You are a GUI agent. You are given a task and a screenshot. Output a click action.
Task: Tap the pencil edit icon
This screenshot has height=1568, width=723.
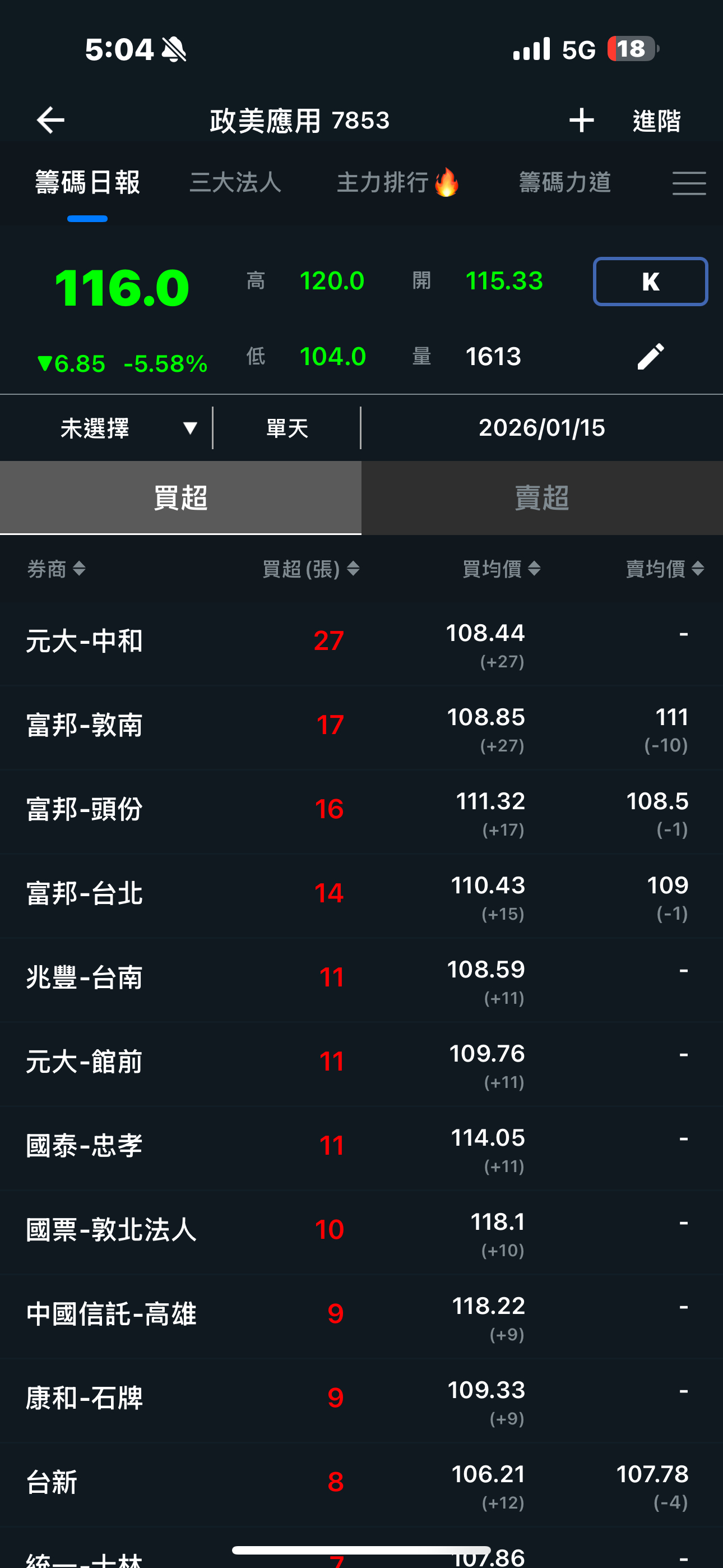pos(650,357)
